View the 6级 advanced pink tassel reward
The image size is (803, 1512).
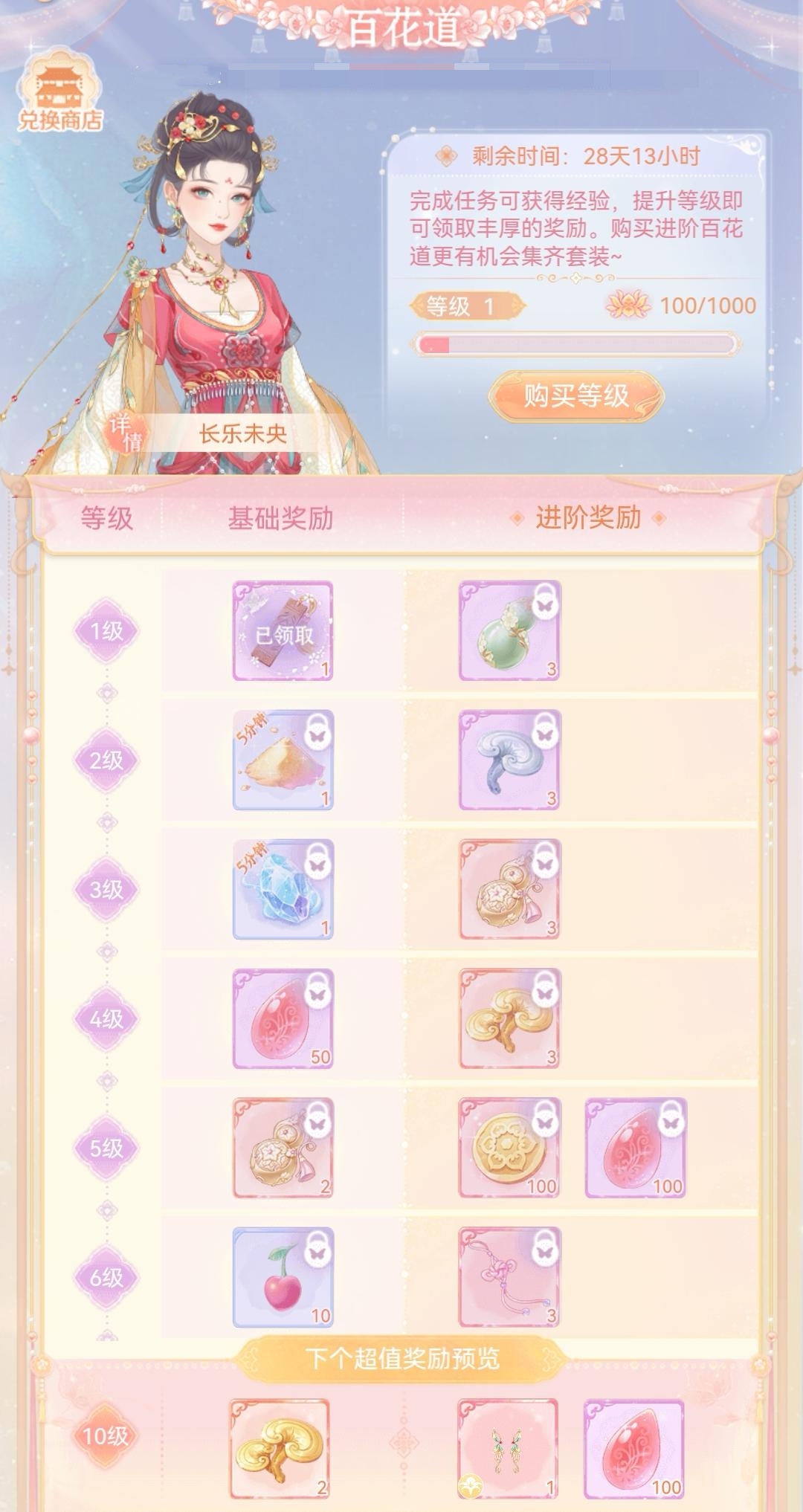[x=509, y=1278]
